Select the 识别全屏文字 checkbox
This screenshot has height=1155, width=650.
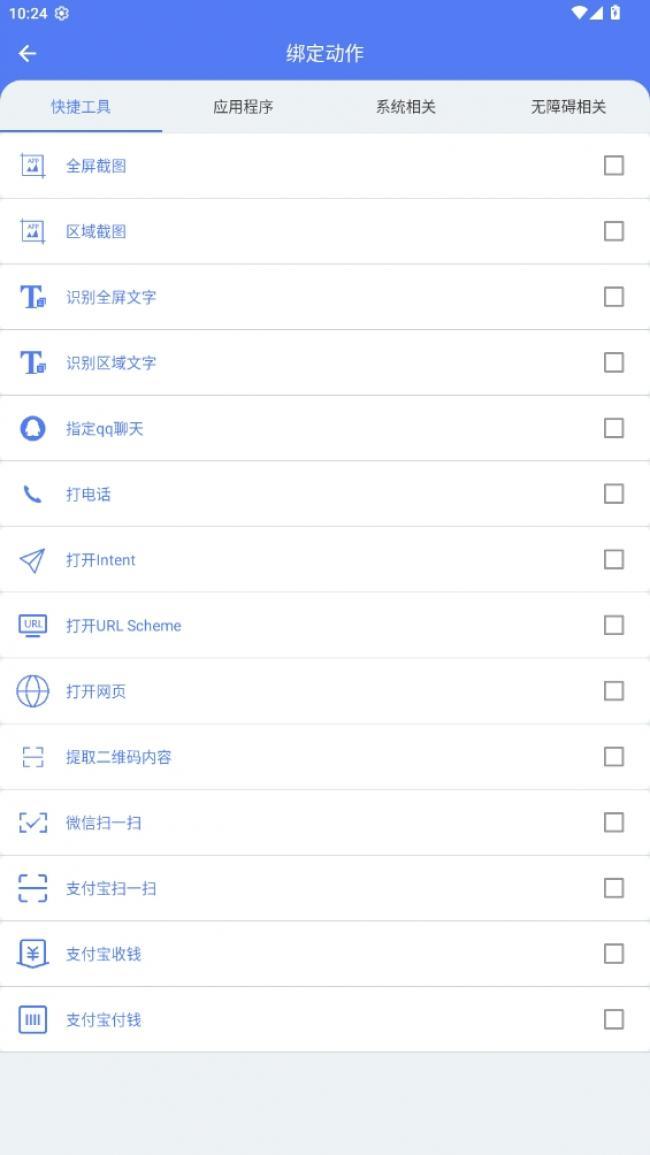(614, 297)
